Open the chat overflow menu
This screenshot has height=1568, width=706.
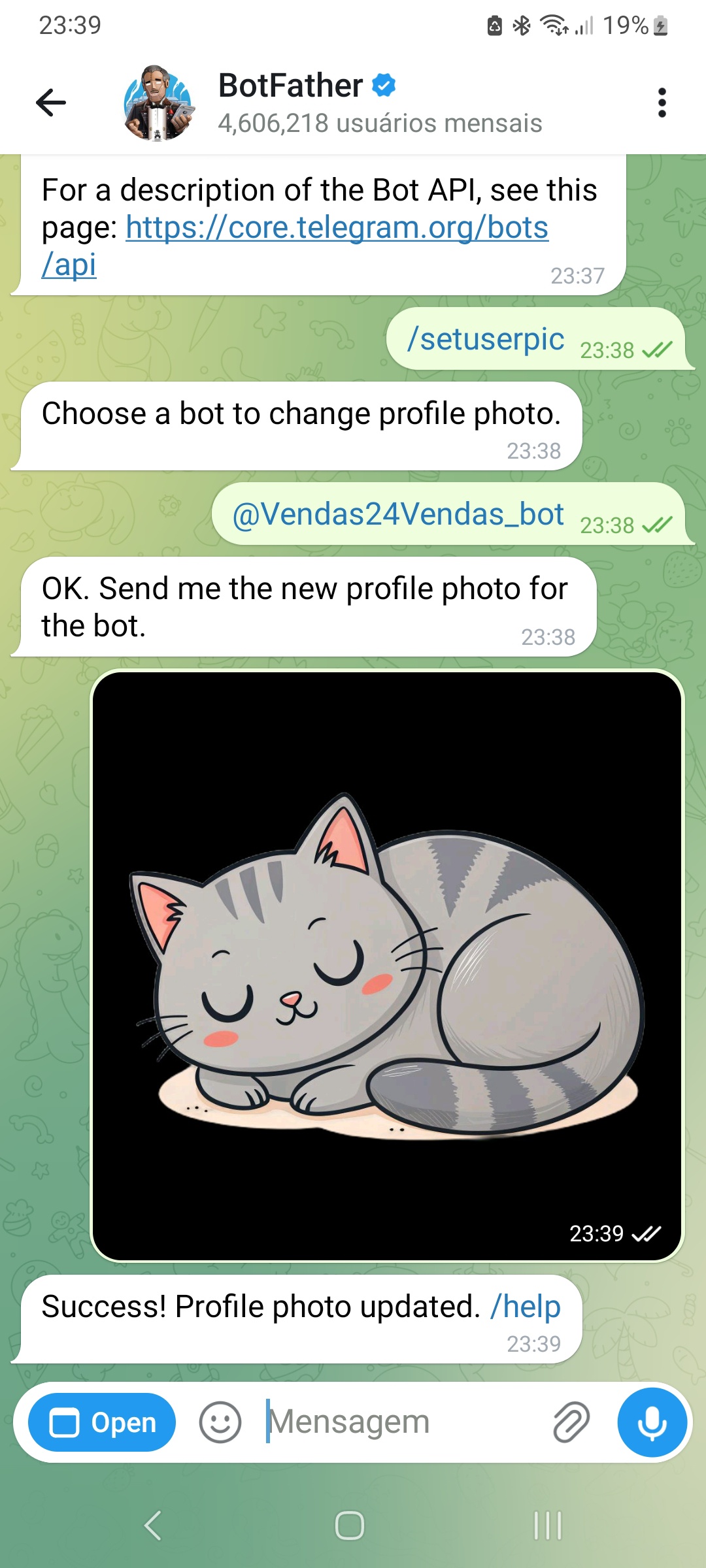coord(662,103)
